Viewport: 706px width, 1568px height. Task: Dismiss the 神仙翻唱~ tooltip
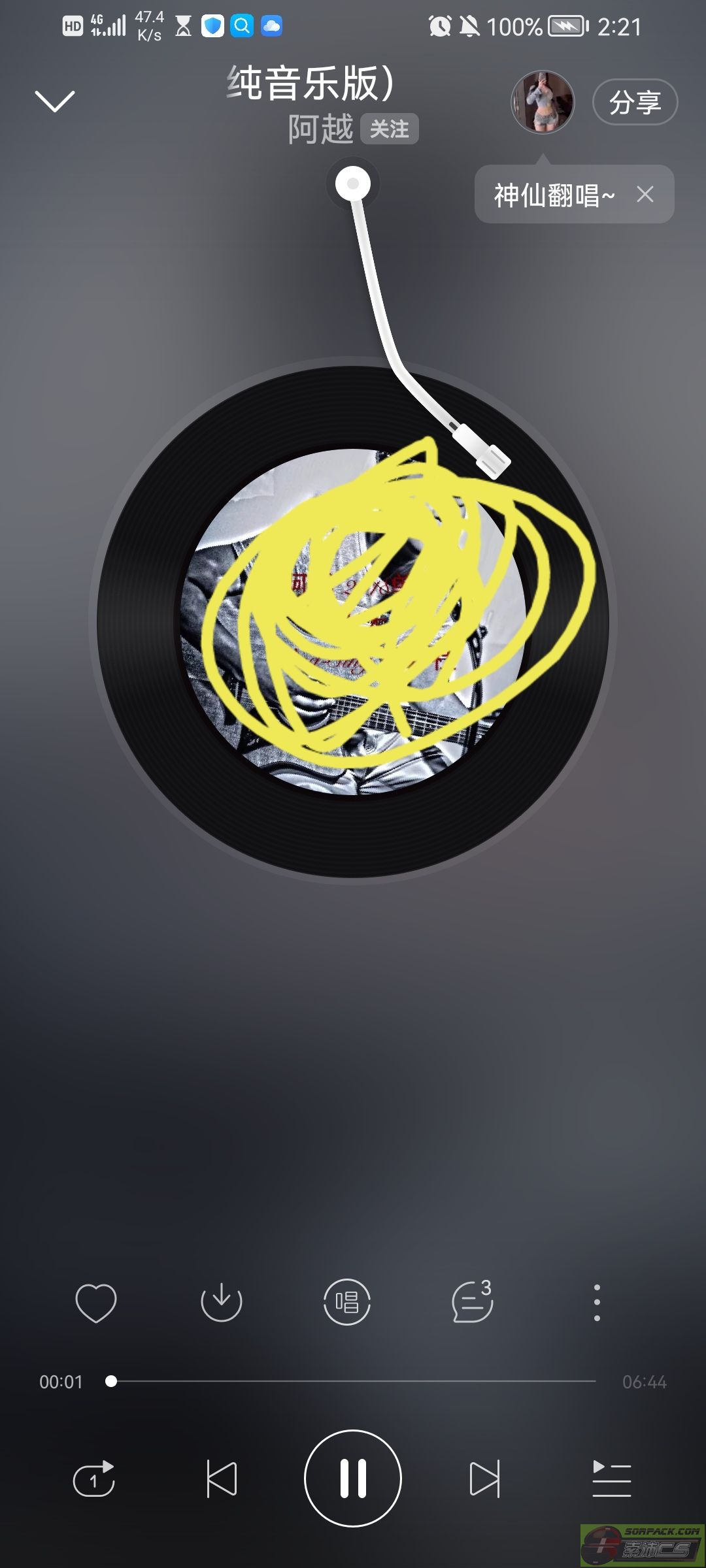645,194
